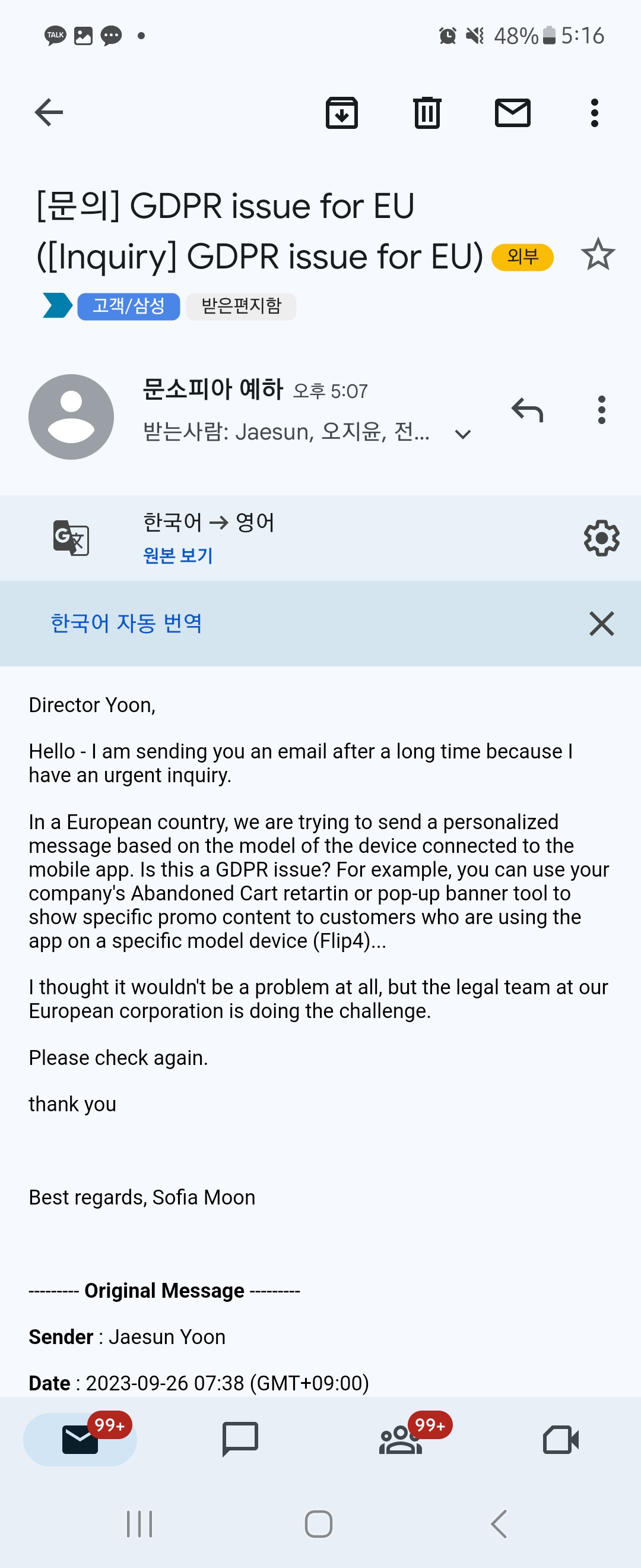This screenshot has width=641, height=1568.
Task: Expand the recipient details chevron
Action: 463,434
